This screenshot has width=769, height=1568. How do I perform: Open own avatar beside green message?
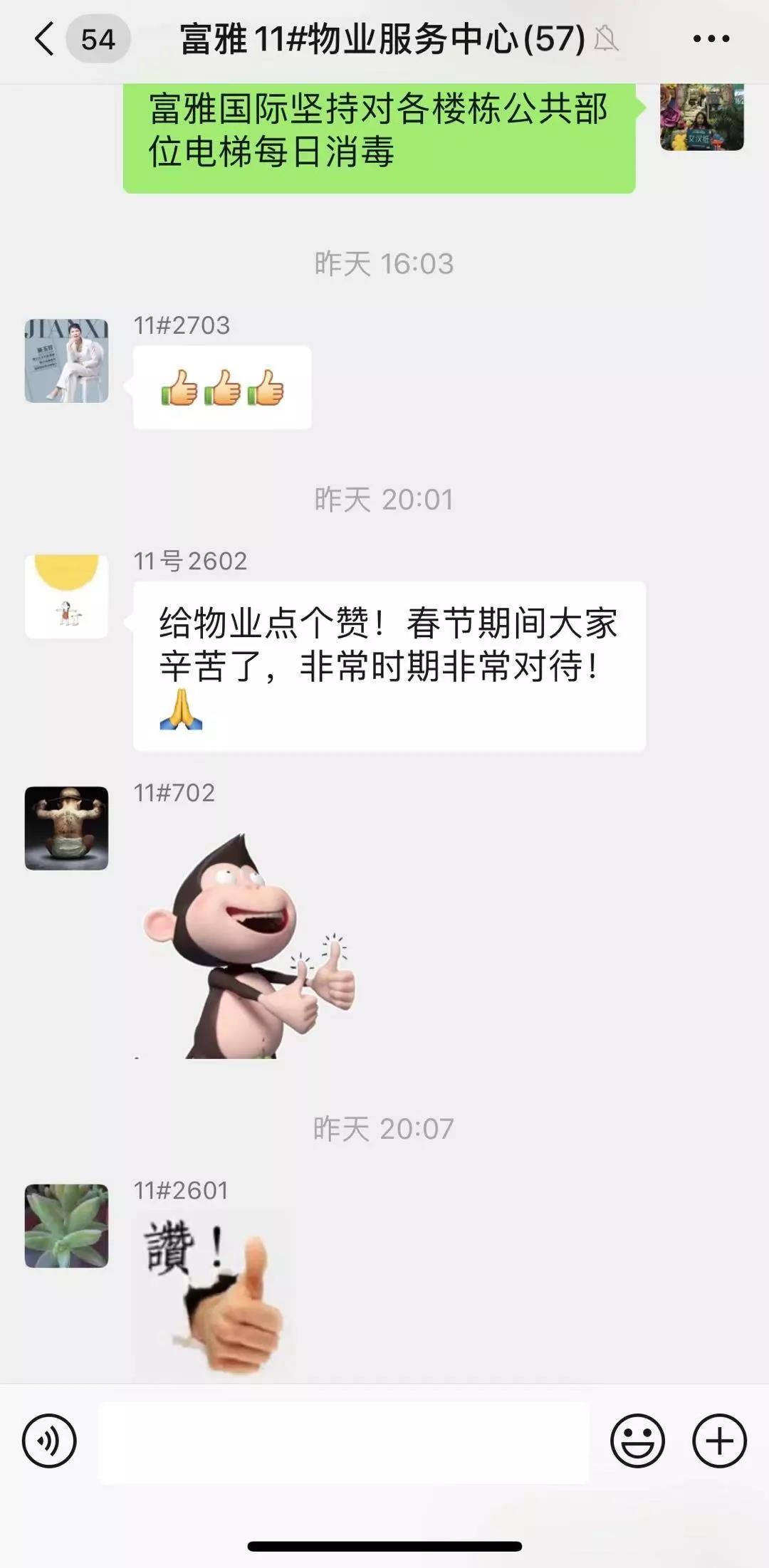point(701,117)
